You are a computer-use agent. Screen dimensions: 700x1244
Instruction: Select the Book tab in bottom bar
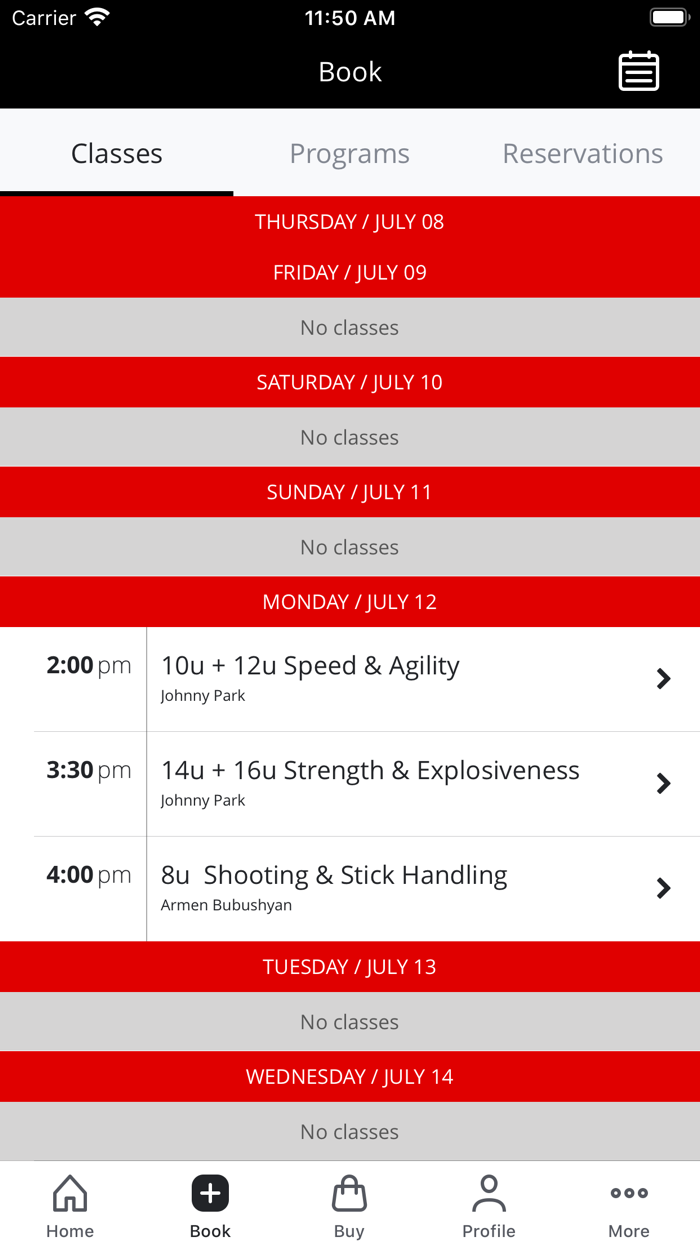coord(210,1206)
